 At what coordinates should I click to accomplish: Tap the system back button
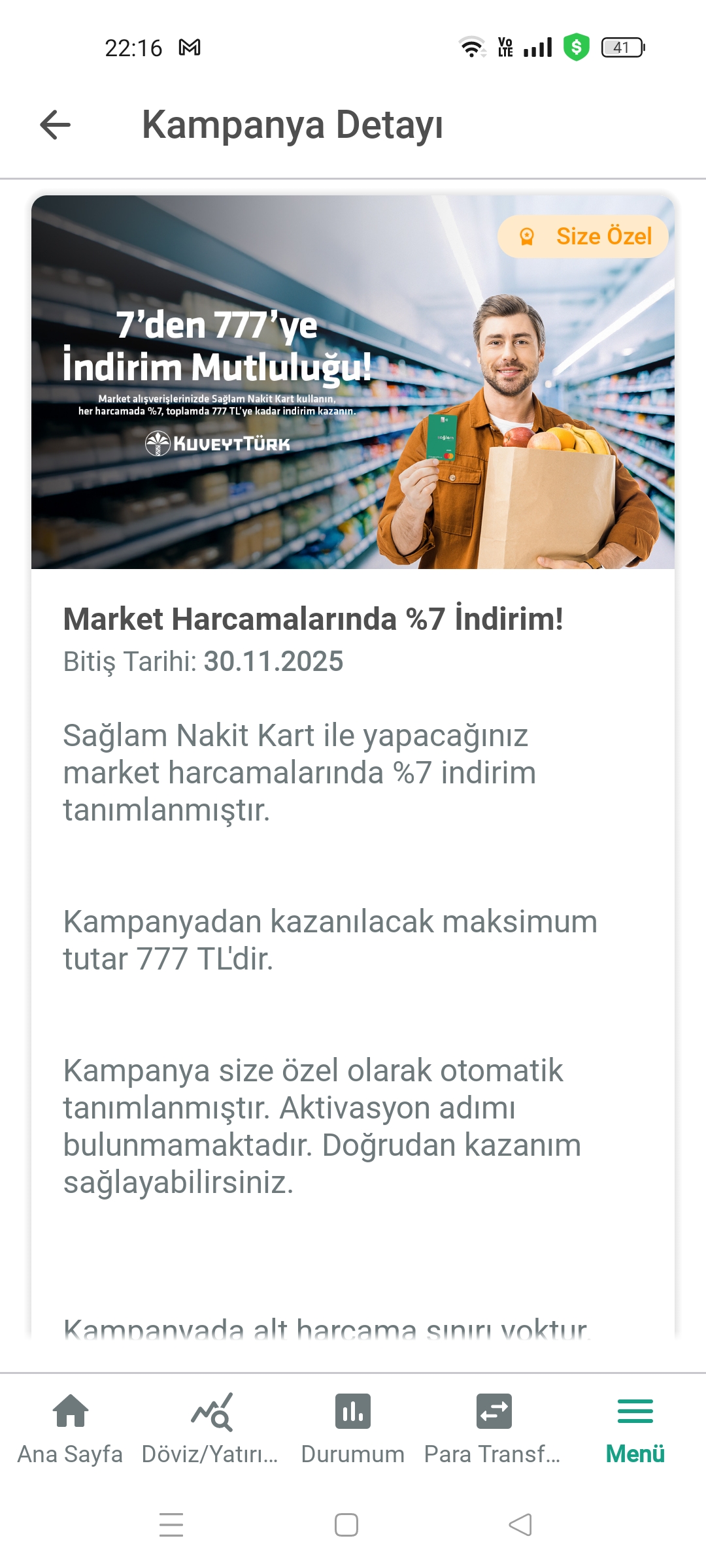[520, 1525]
